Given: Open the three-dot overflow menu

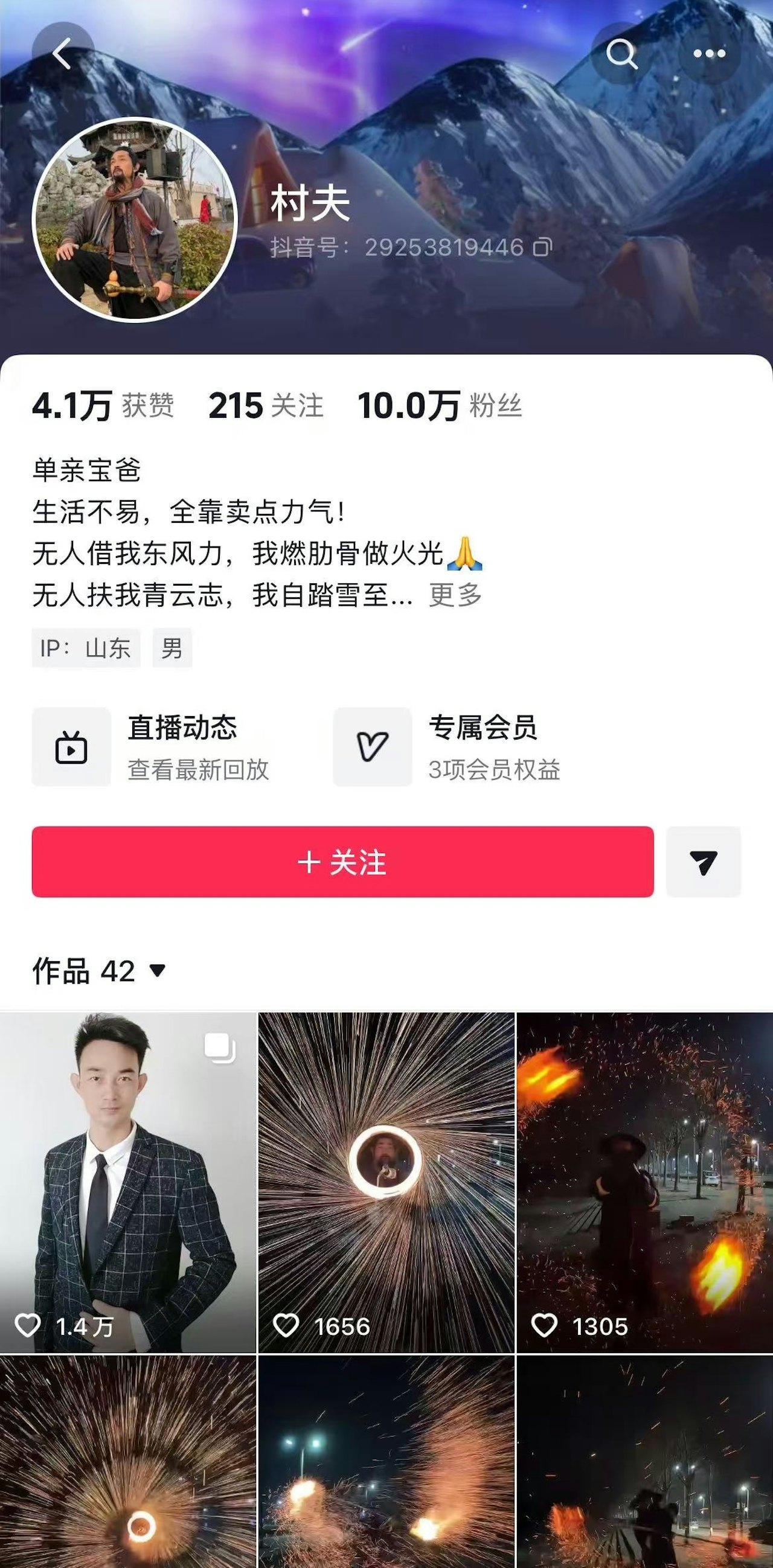Looking at the screenshot, I should (x=709, y=54).
